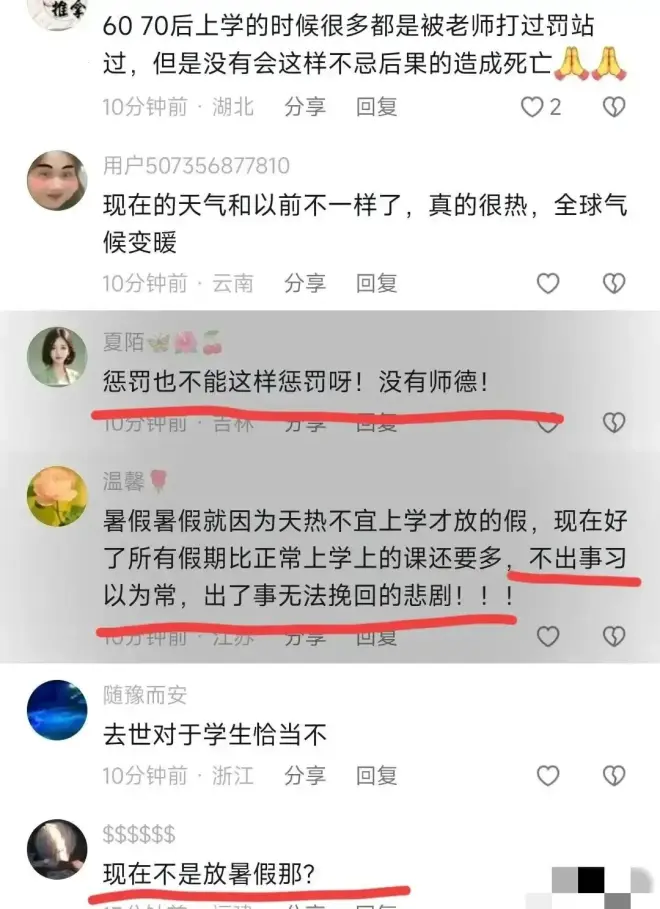Share the comment posted from 浙江

[305, 775]
